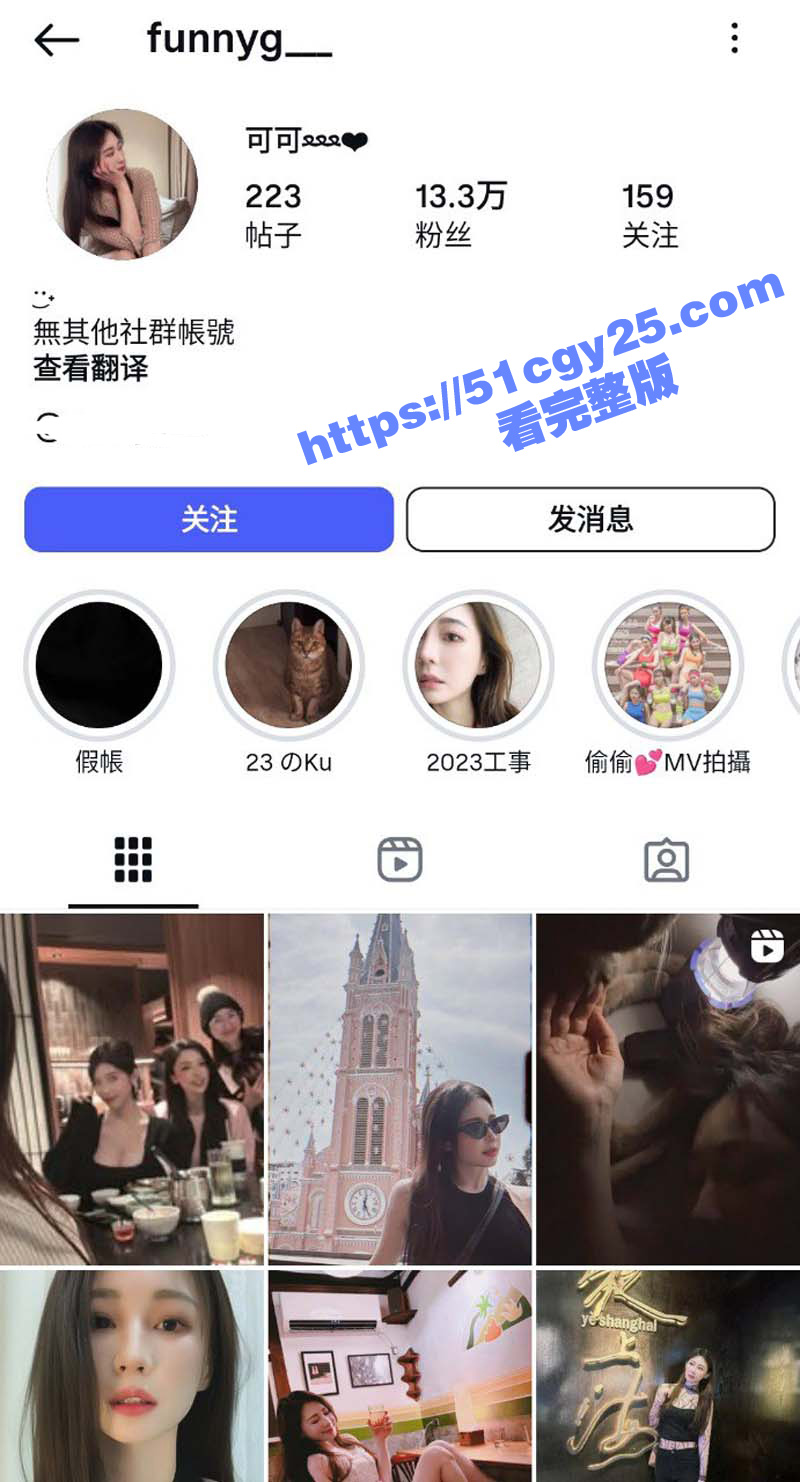Screen dimensions: 800x1482
Task: Open the three-dot overflow menu
Action: [734, 39]
